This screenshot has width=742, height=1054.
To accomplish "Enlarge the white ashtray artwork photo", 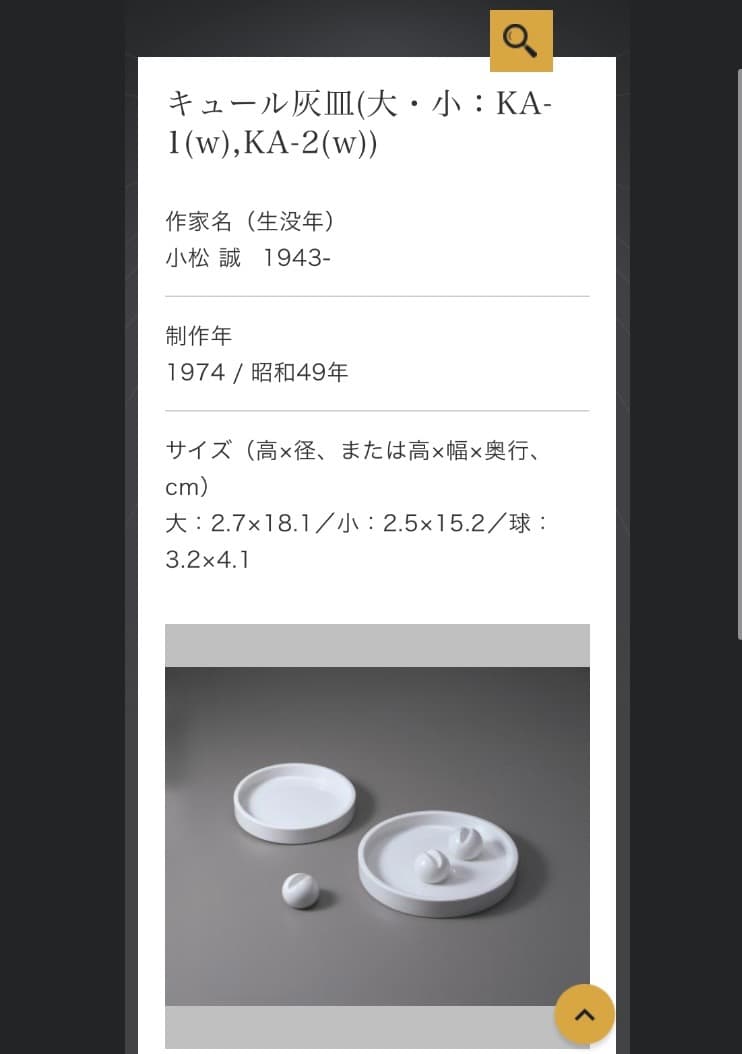I will [x=377, y=835].
